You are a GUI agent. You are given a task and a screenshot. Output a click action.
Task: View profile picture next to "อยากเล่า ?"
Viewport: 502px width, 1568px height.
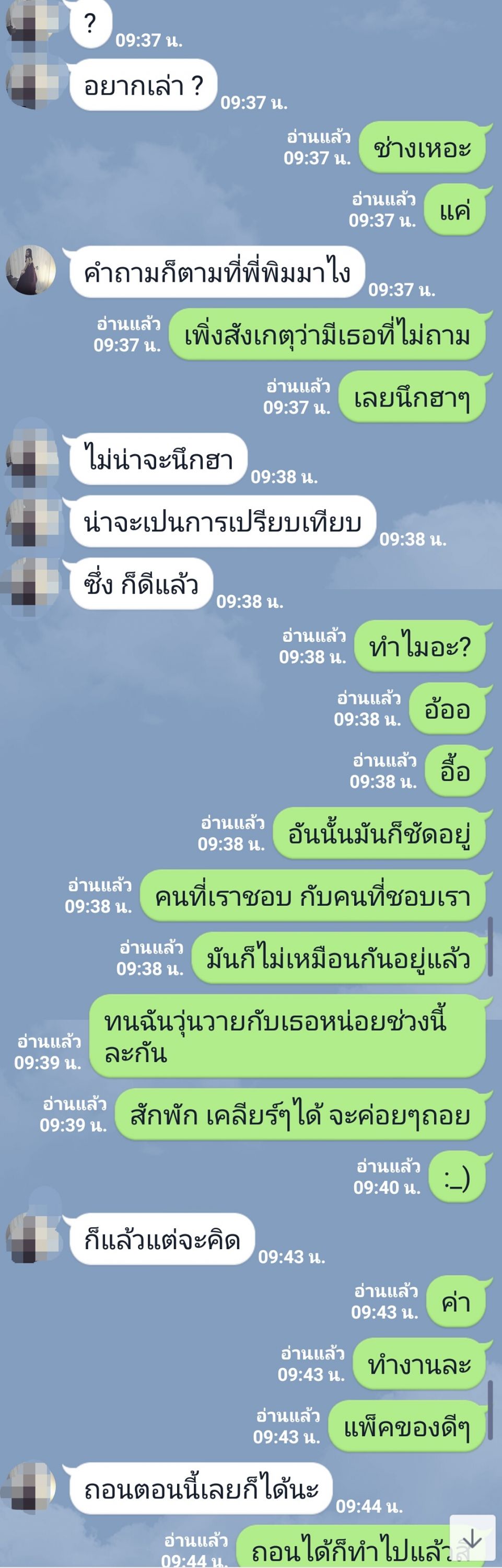pos(31,85)
